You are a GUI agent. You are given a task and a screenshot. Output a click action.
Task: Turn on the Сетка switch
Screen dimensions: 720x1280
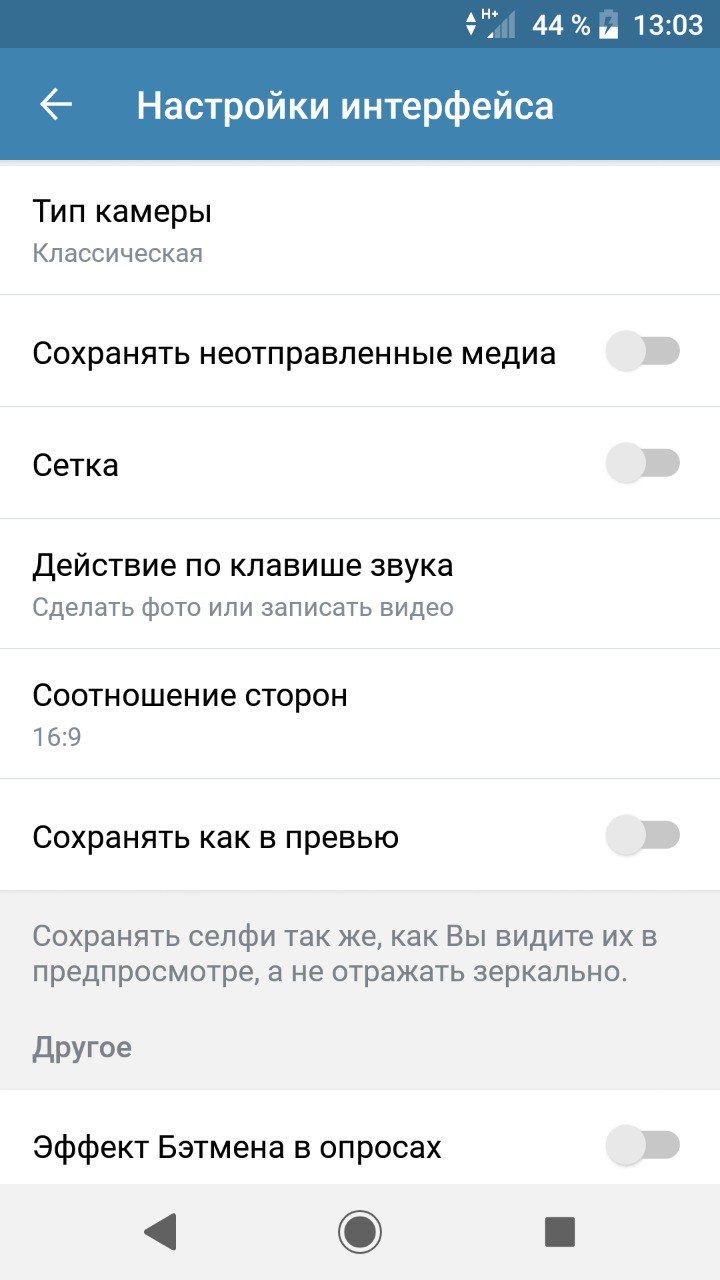tap(643, 464)
